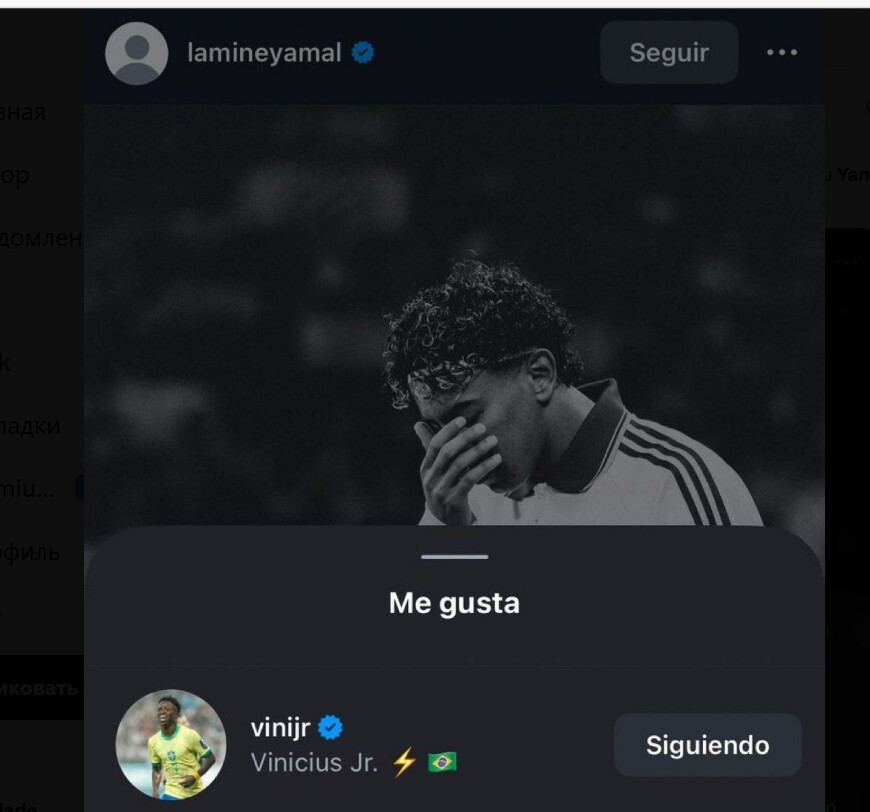Follow lamineyamal with the Seguir button
The width and height of the screenshot is (870, 812).
click(x=668, y=53)
